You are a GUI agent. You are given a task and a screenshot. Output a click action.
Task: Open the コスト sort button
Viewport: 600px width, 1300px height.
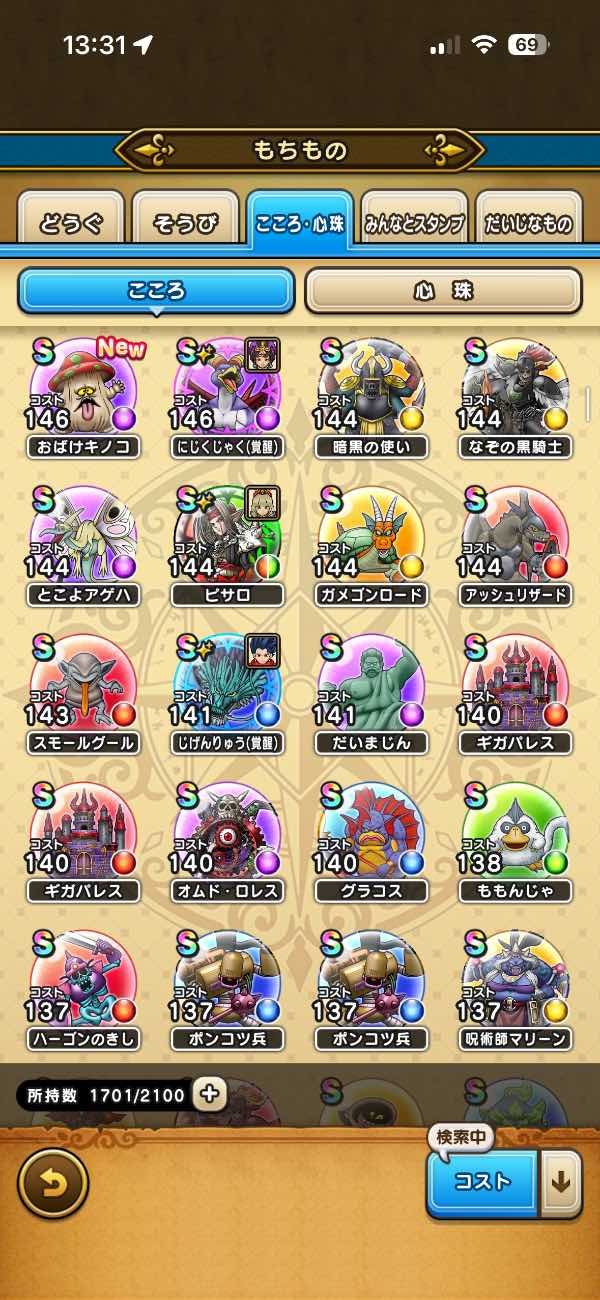[483, 1181]
